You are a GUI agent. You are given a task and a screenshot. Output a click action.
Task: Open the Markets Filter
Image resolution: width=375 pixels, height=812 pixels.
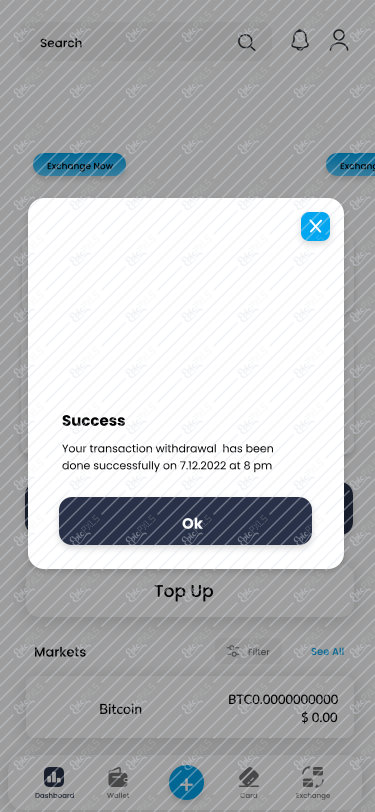point(249,651)
